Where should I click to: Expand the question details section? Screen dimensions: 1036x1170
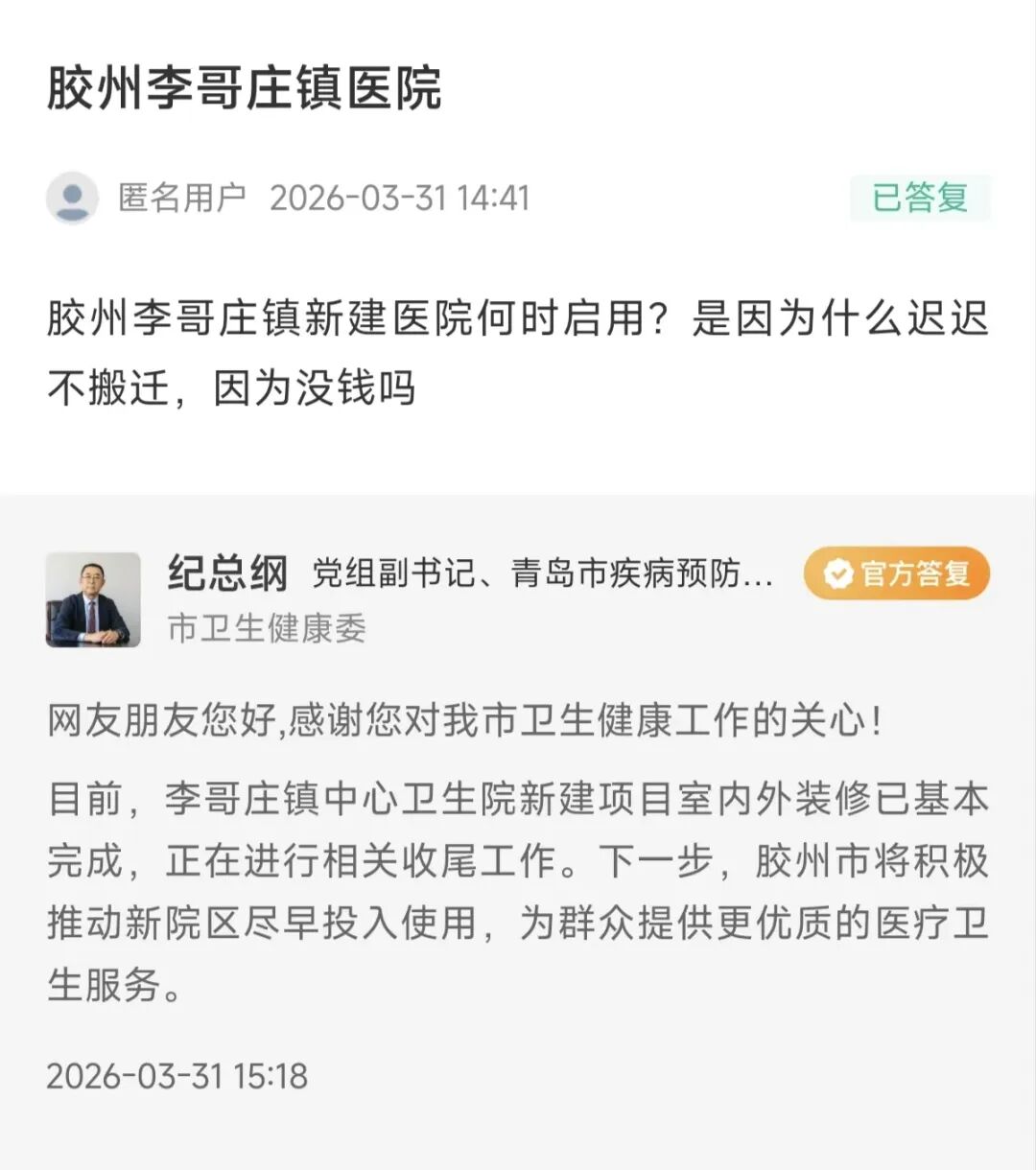click(518, 347)
